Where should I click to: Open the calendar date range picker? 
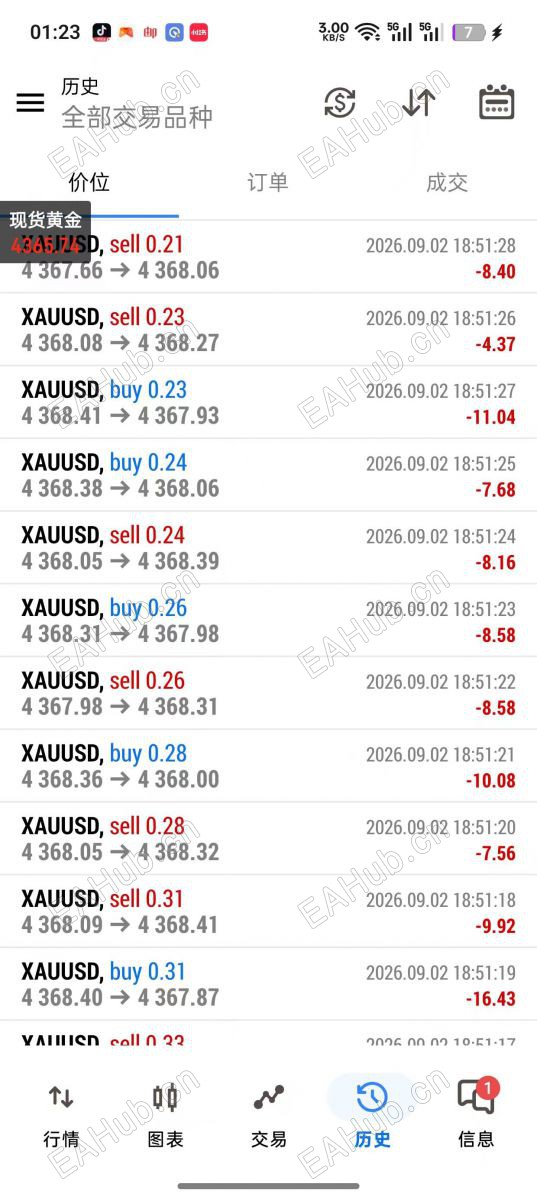(x=497, y=103)
